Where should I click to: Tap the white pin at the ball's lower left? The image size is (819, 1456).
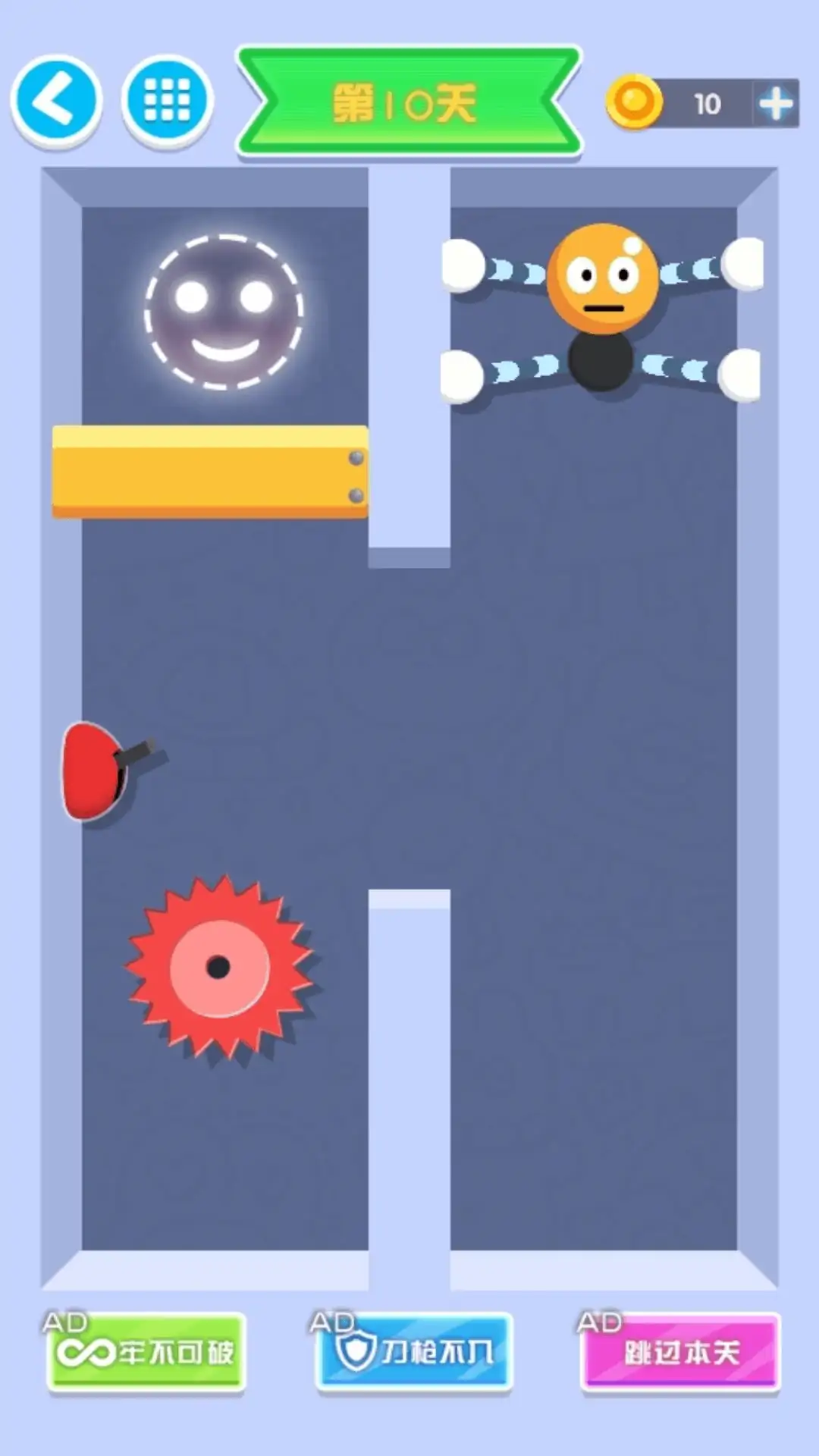pyautogui.click(x=461, y=375)
